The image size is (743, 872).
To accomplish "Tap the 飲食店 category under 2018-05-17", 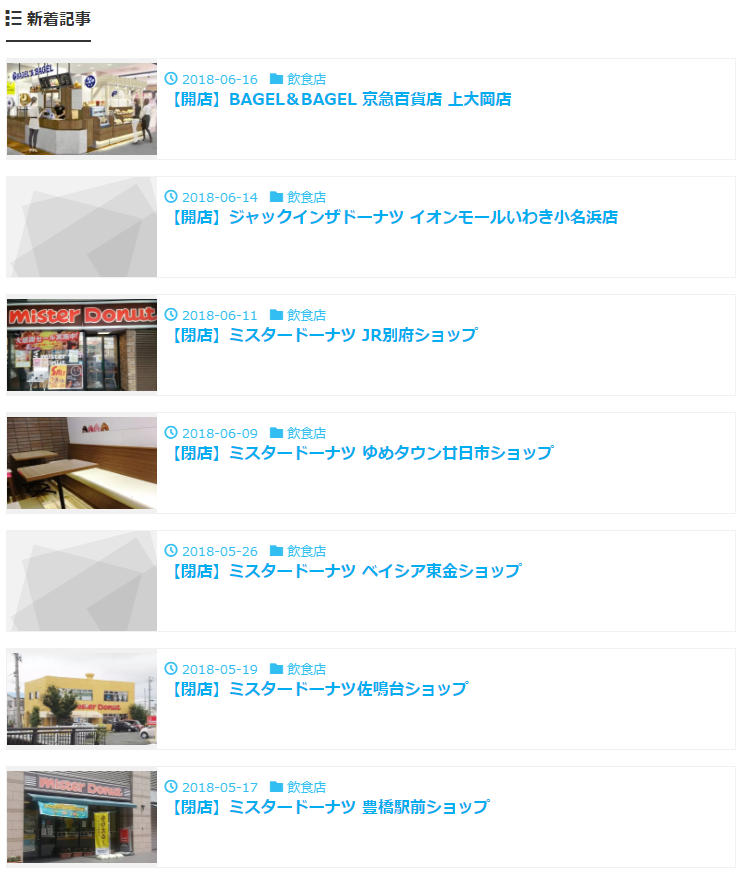I will tap(306, 787).
